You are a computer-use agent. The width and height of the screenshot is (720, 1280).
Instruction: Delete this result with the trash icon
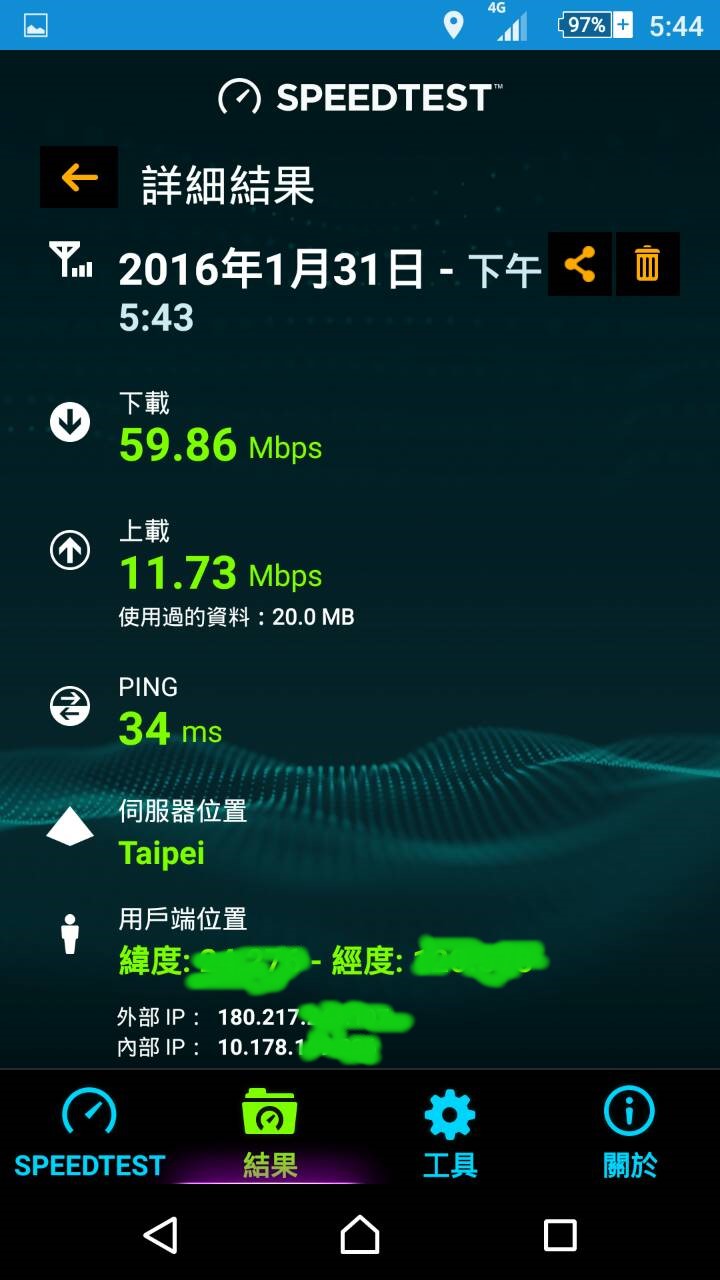click(647, 265)
